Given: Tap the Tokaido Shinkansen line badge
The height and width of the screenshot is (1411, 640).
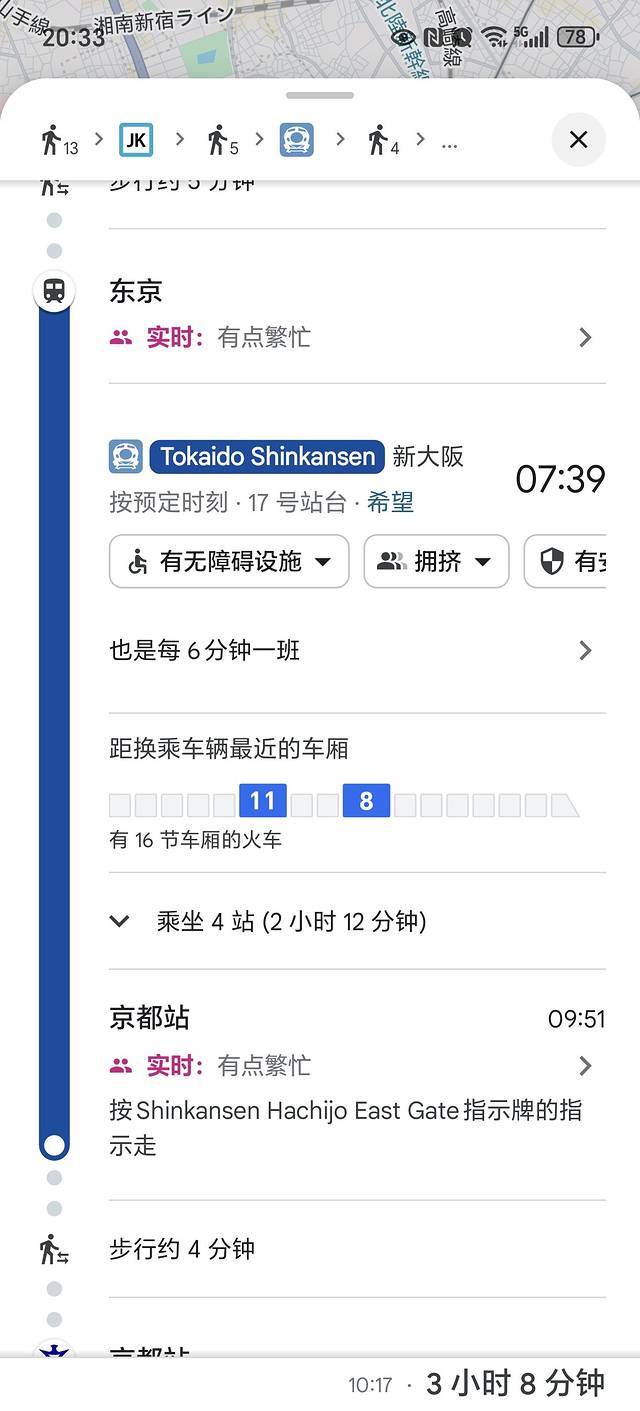Looking at the screenshot, I should tap(266, 458).
